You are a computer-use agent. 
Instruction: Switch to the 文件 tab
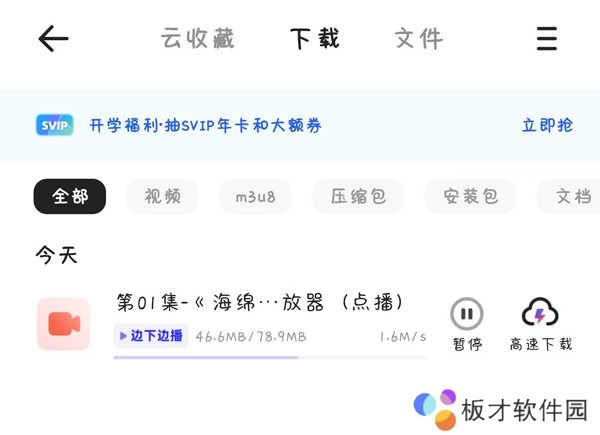pyautogui.click(x=418, y=39)
